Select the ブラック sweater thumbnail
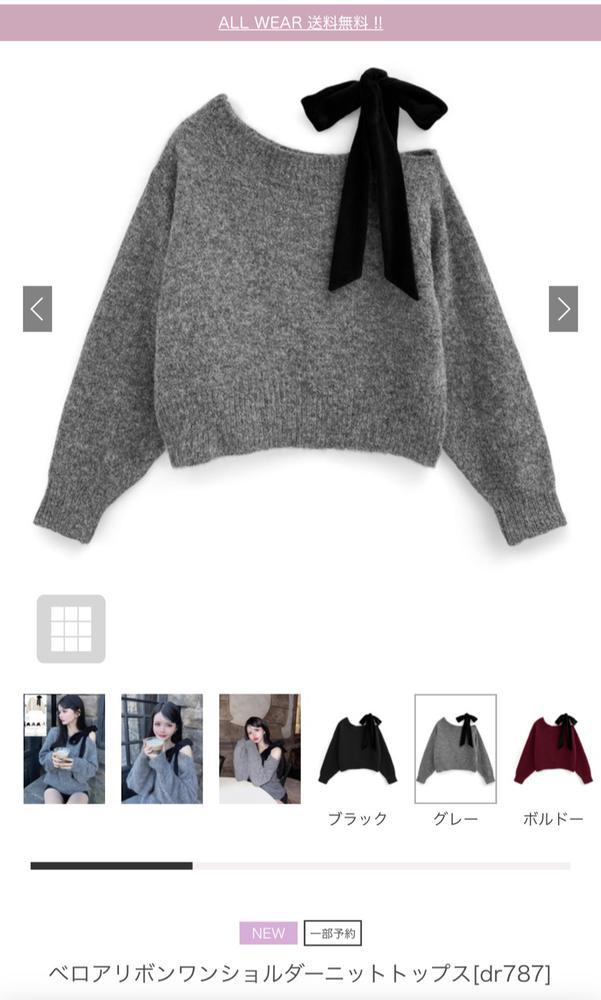The image size is (601, 1000). tap(358, 751)
